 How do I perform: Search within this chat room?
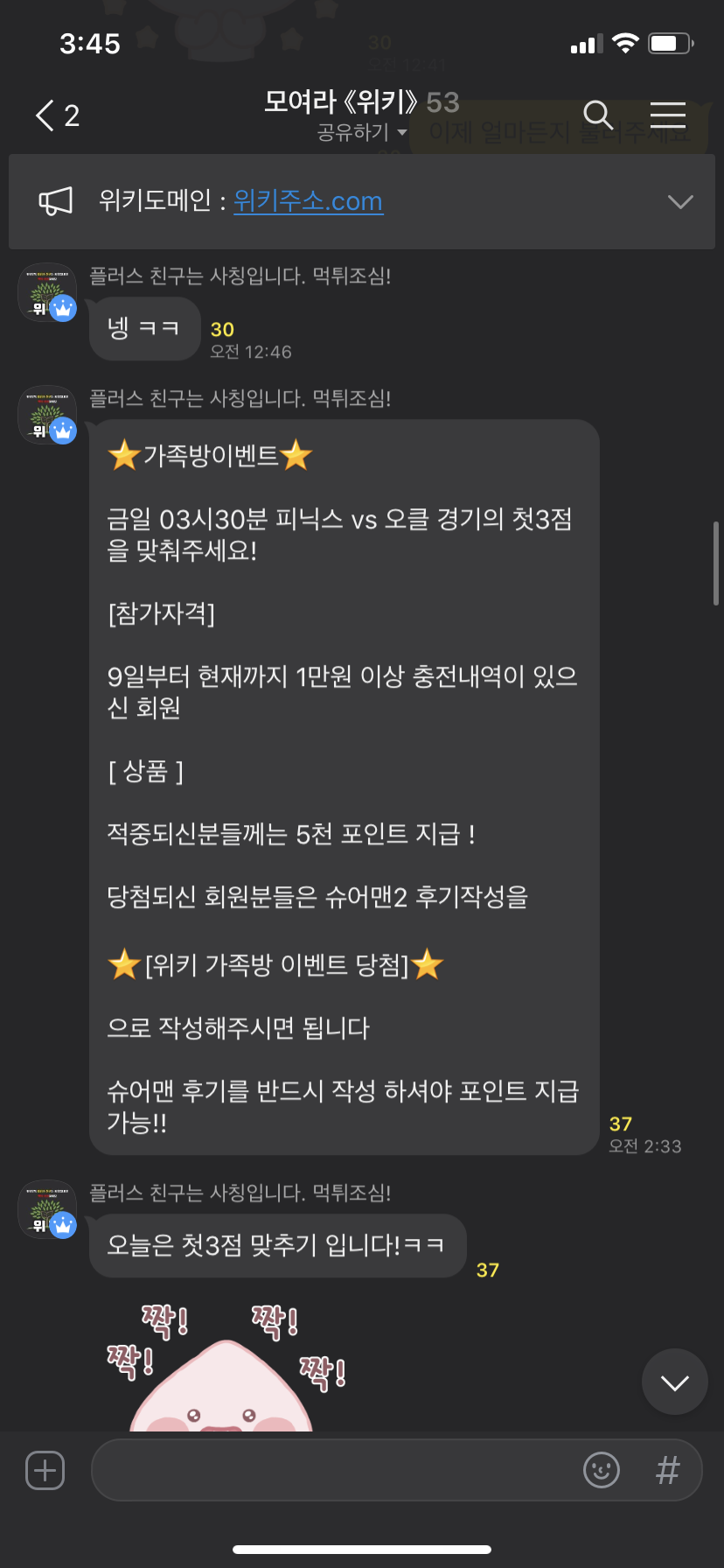597,115
